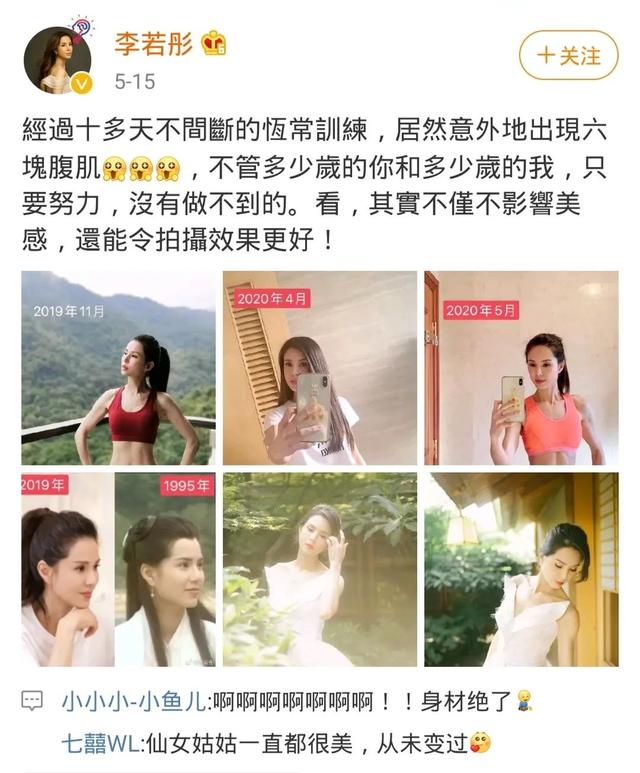Open the photo dated 2019年11月
640x773 pixels.
(x=118, y=367)
